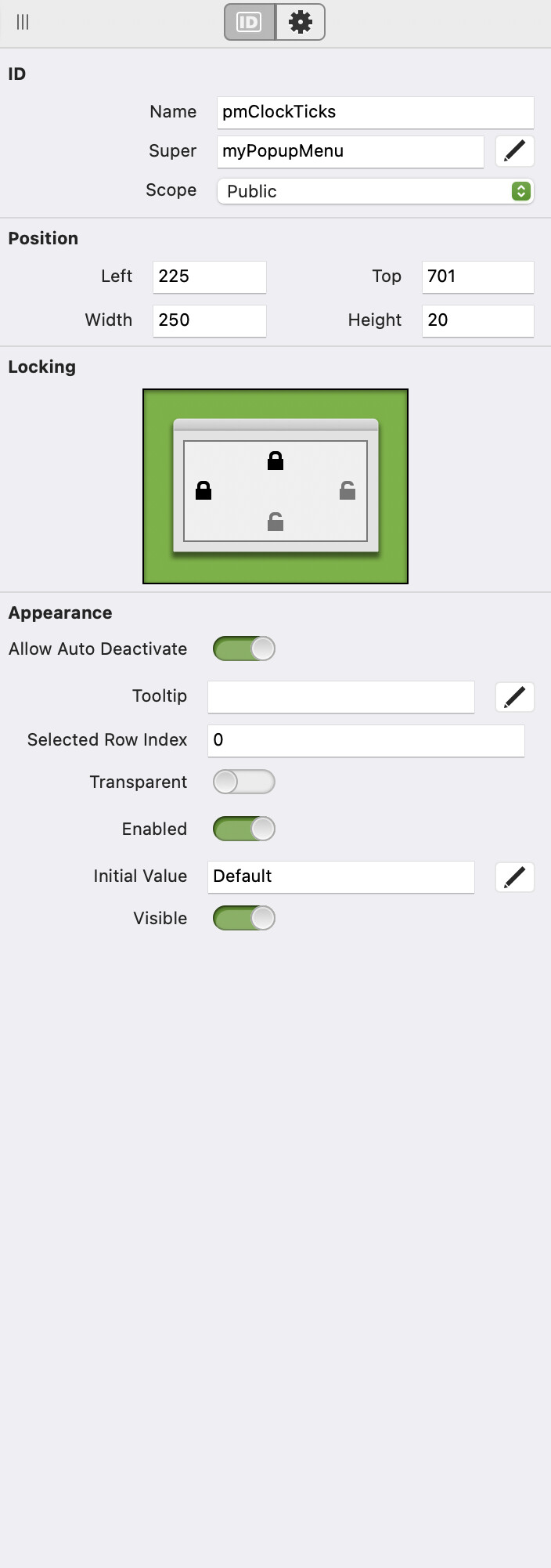This screenshot has width=551, height=1568.
Task: Edit the Height value field
Action: point(477,320)
